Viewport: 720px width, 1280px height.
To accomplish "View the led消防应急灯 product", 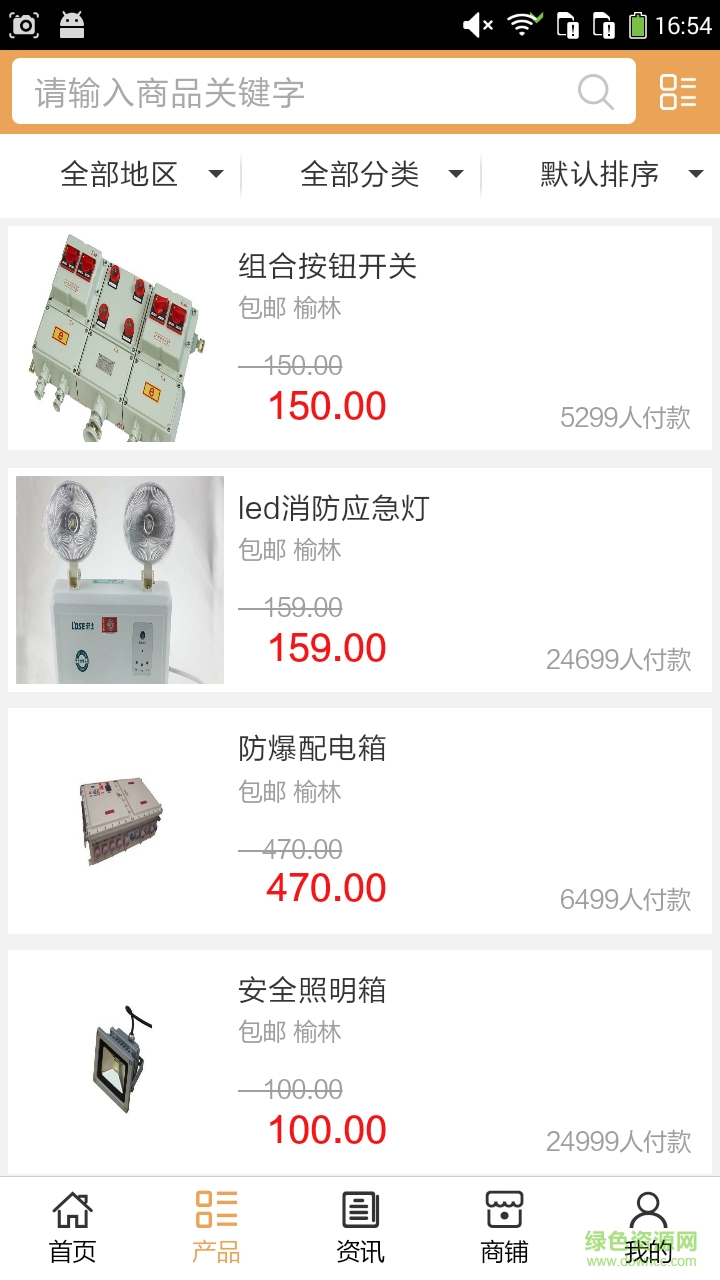I will pyautogui.click(x=360, y=580).
